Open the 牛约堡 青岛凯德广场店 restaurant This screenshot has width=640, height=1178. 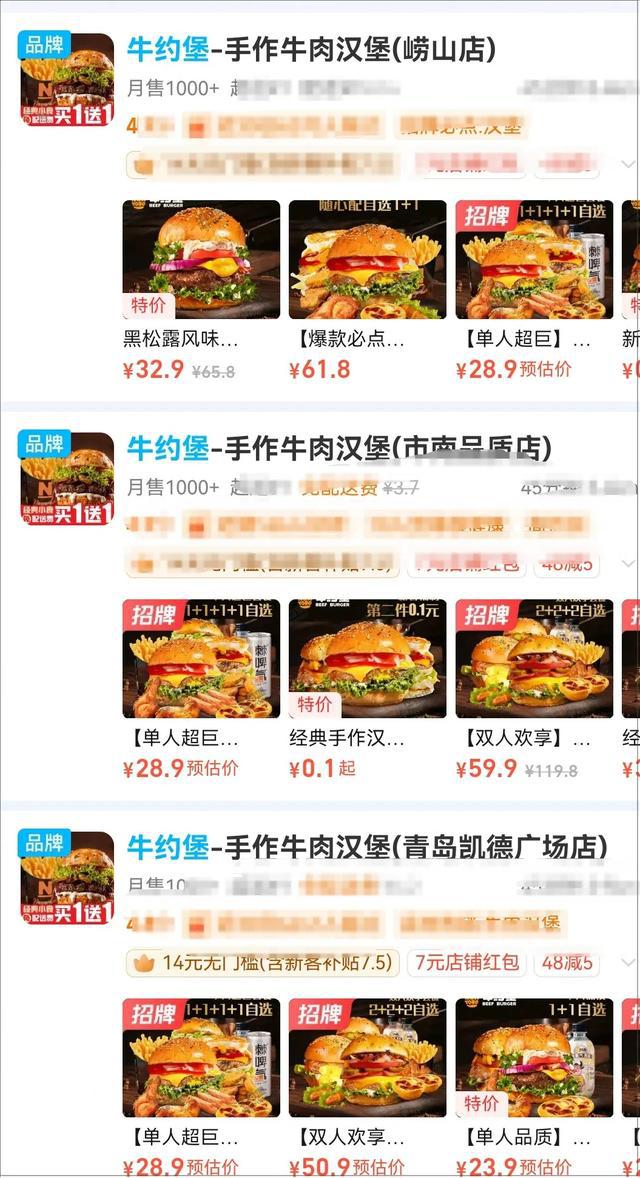[366, 847]
